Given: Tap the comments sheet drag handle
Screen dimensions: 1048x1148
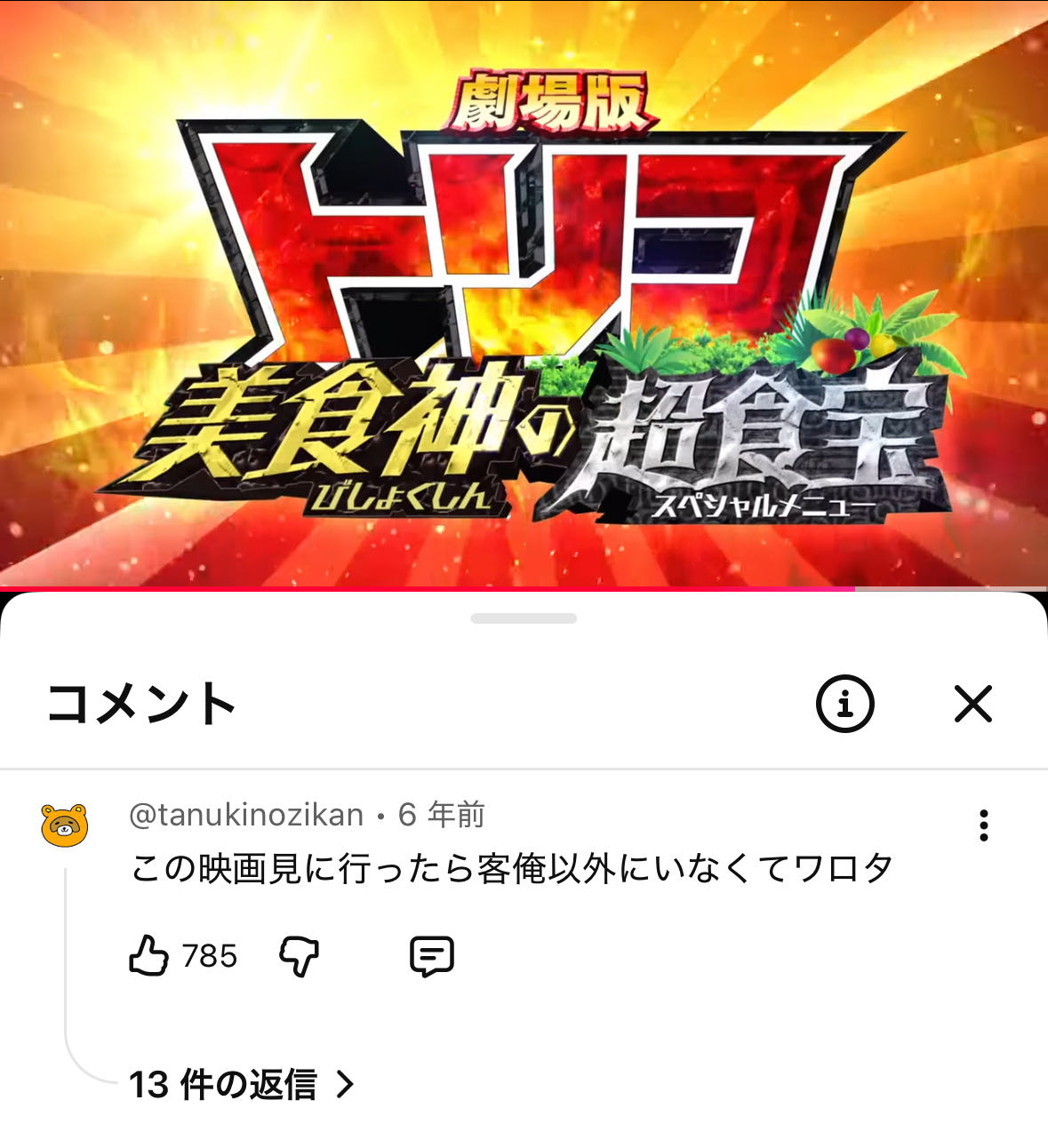Looking at the screenshot, I should coord(524,618).
